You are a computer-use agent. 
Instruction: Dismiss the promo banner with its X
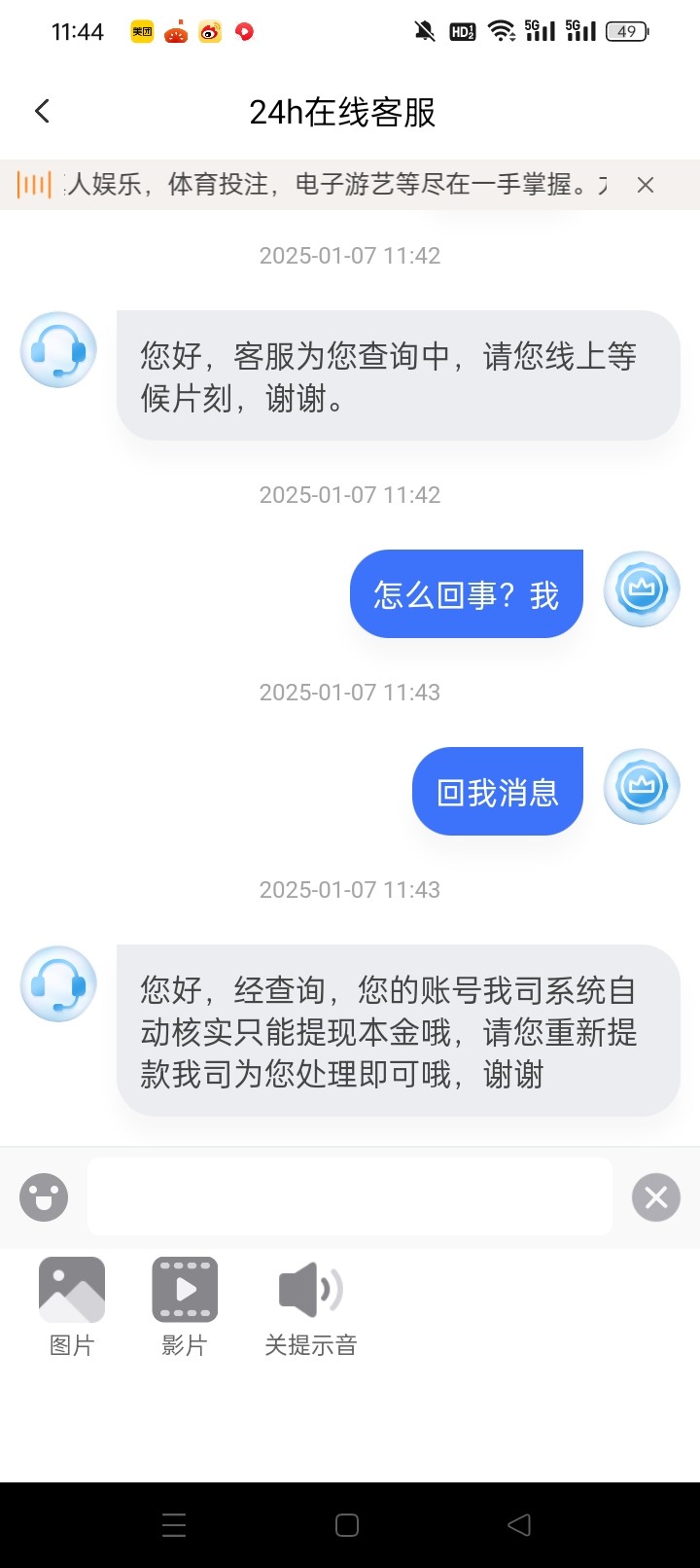[x=646, y=184]
